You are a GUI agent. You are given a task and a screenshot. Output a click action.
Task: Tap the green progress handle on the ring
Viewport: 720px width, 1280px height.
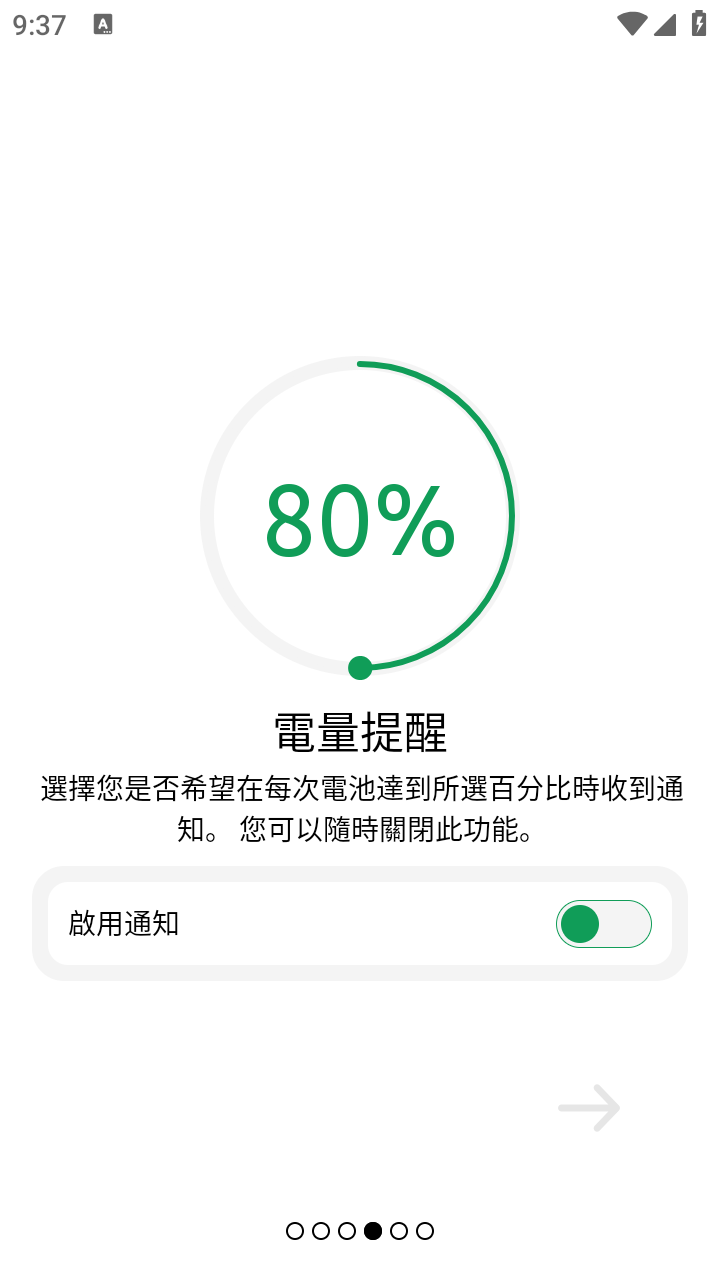(x=360, y=668)
